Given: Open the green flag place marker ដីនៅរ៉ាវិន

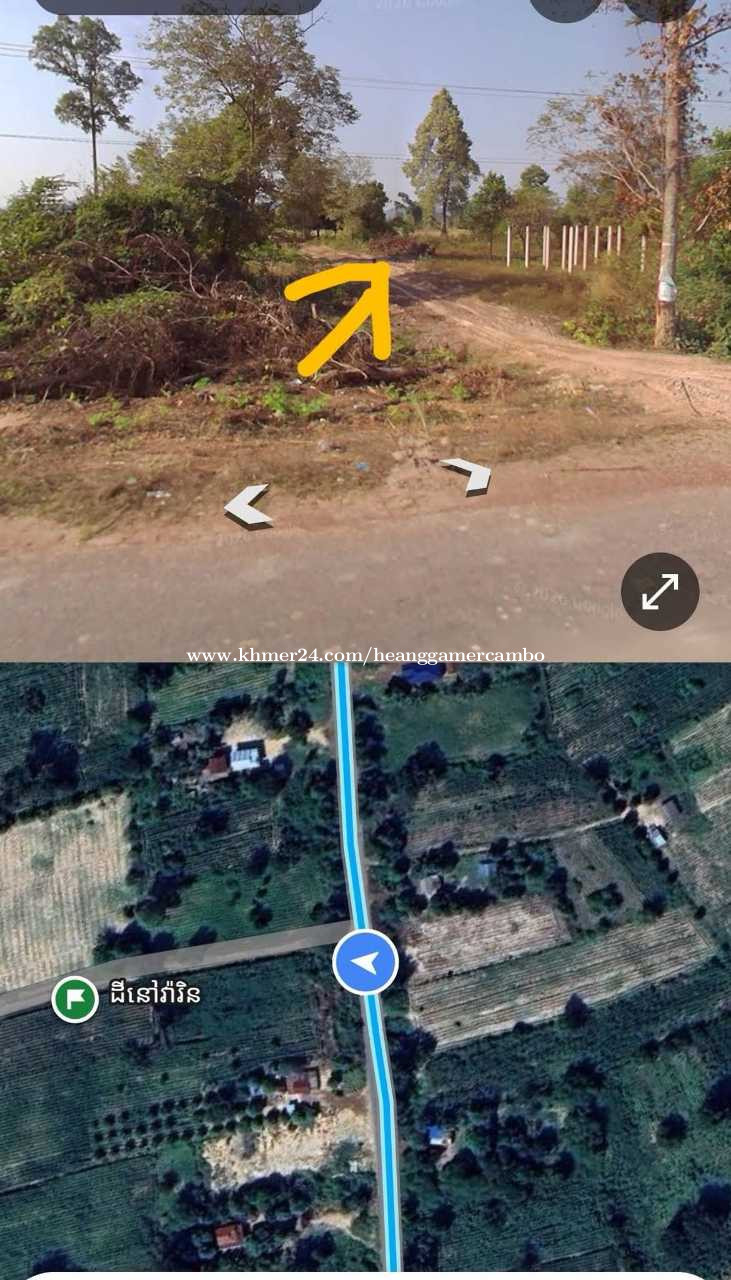Looking at the screenshot, I should [x=75, y=998].
